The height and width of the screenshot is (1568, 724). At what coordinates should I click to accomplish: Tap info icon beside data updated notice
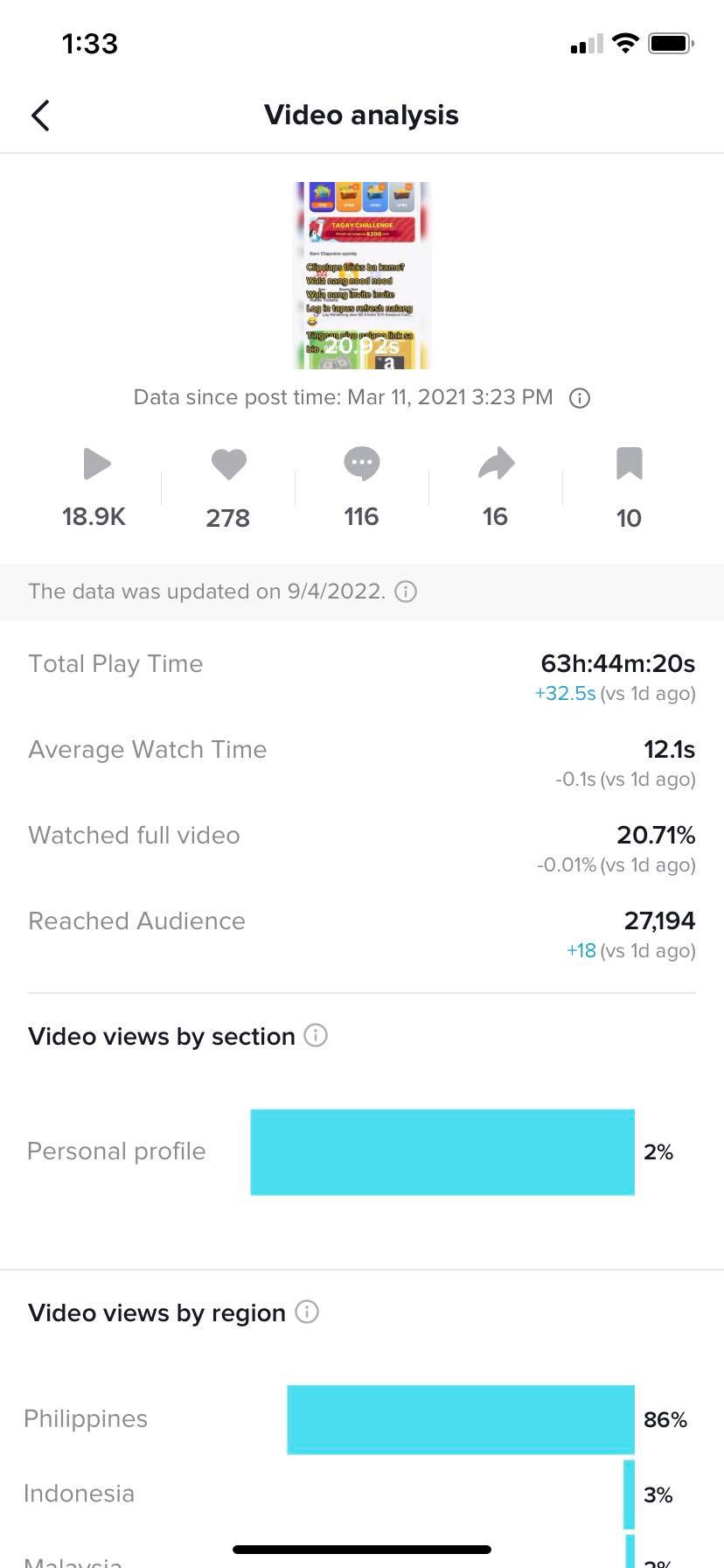click(x=406, y=591)
